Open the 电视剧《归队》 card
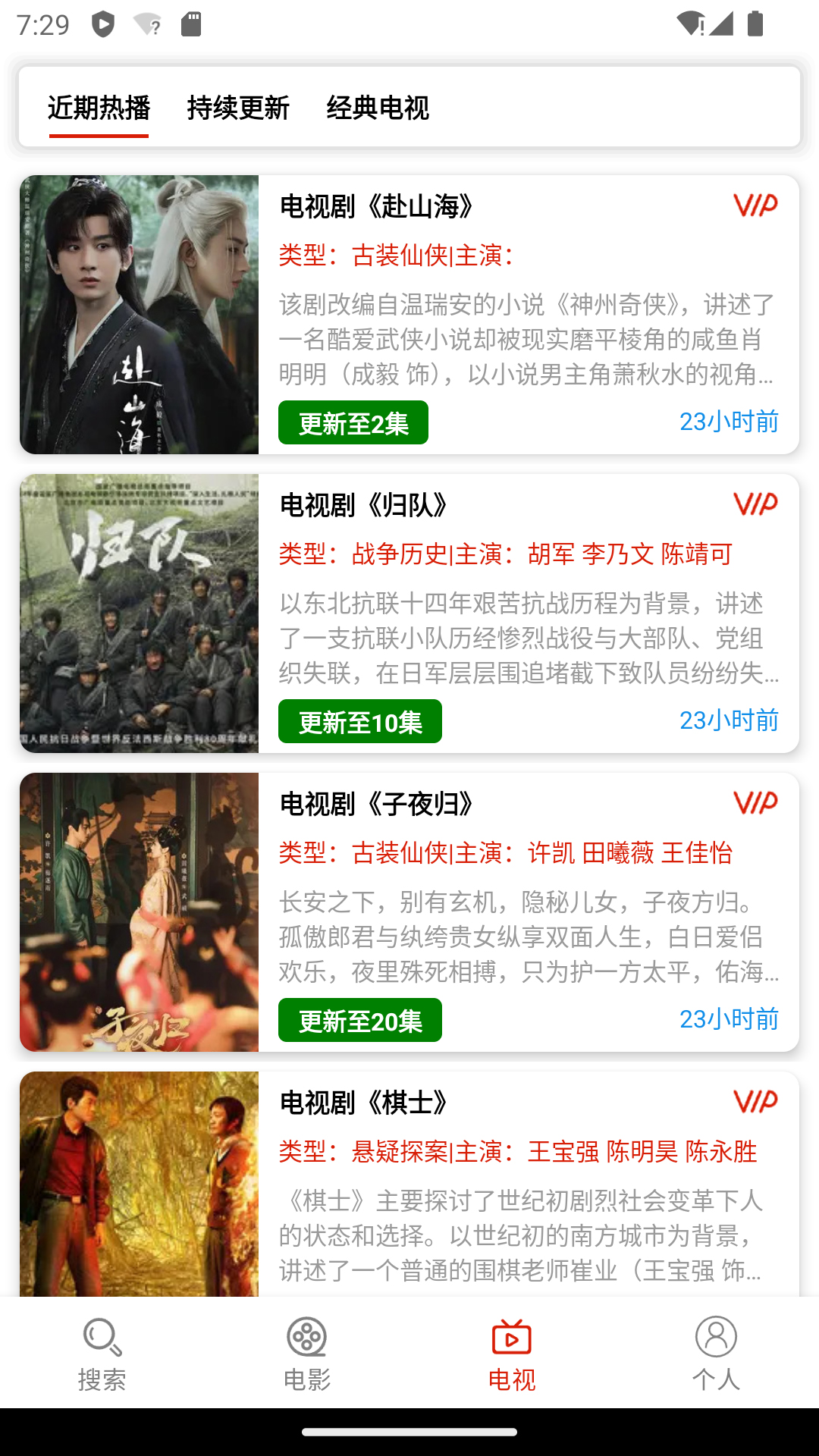The width and height of the screenshot is (819, 1456). pos(409,613)
